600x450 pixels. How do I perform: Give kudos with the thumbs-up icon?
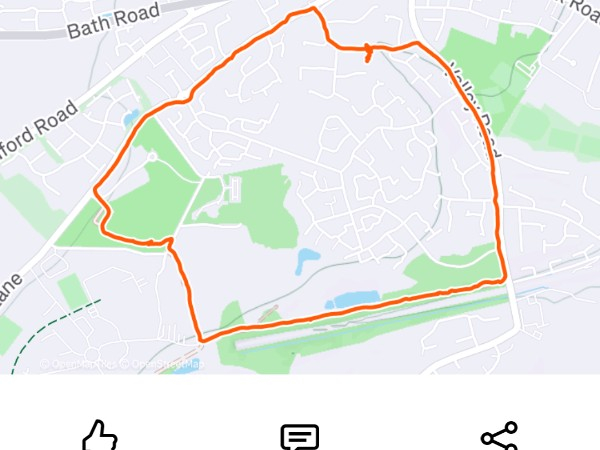[100, 436]
